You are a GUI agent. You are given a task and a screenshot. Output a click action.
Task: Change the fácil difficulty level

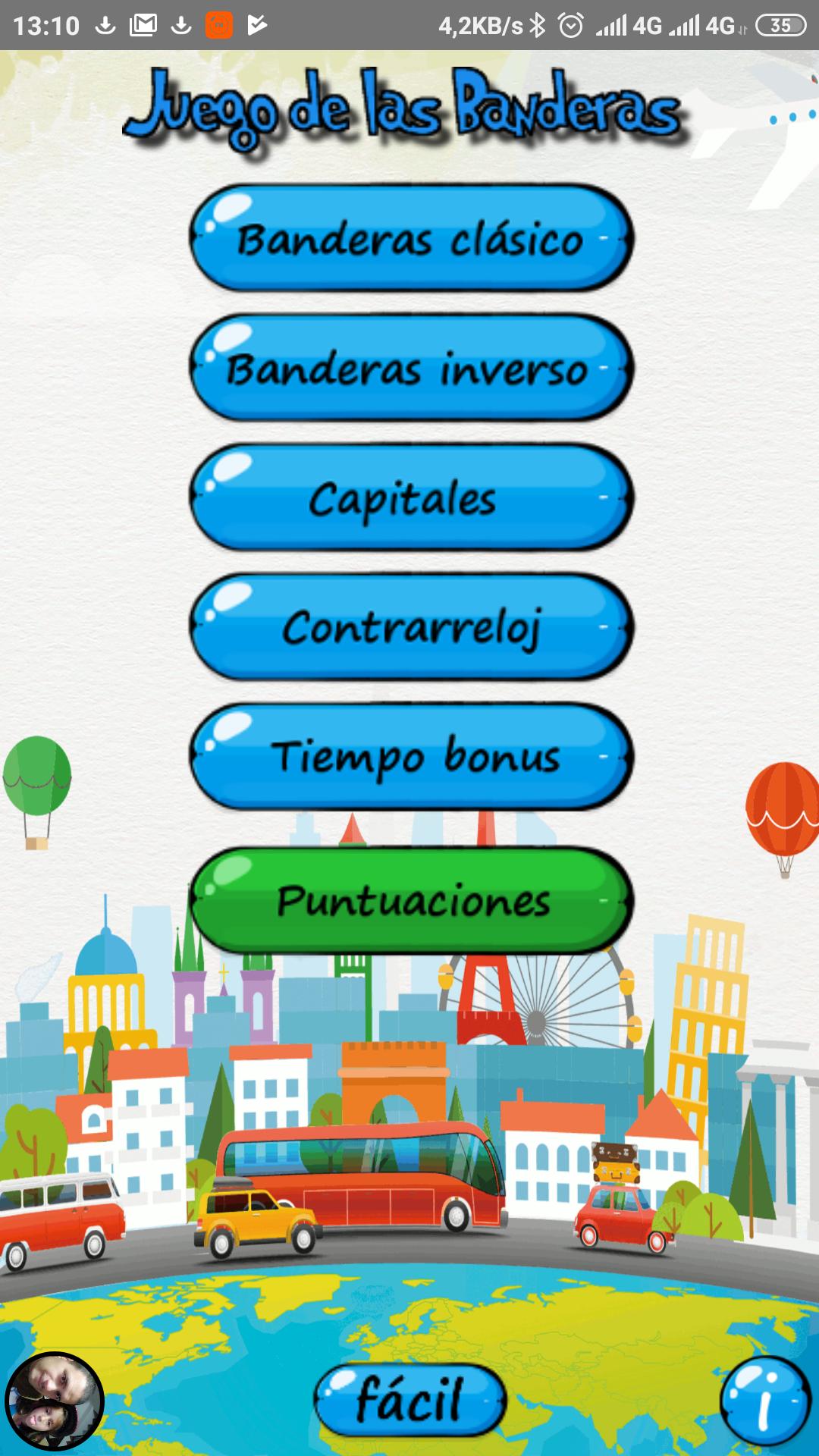(x=409, y=1400)
